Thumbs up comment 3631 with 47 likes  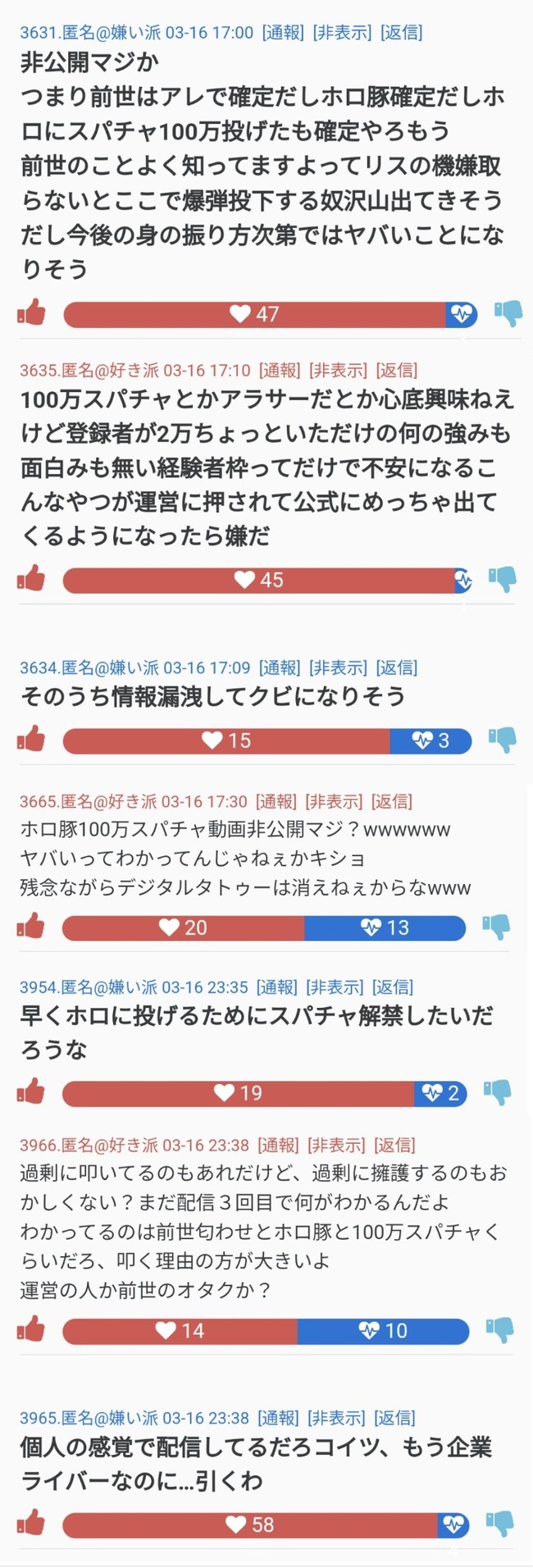click(x=32, y=312)
